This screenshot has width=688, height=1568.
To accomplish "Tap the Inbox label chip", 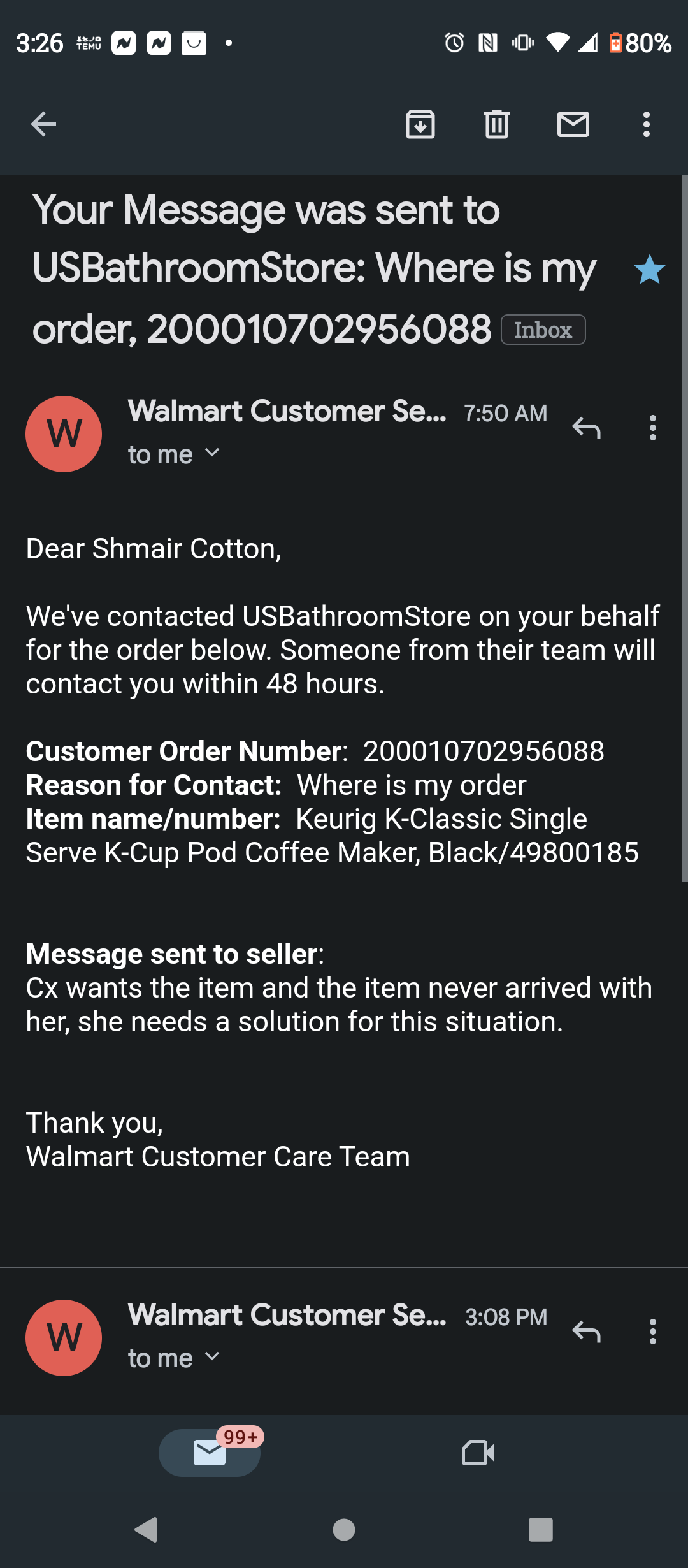I will click(542, 330).
